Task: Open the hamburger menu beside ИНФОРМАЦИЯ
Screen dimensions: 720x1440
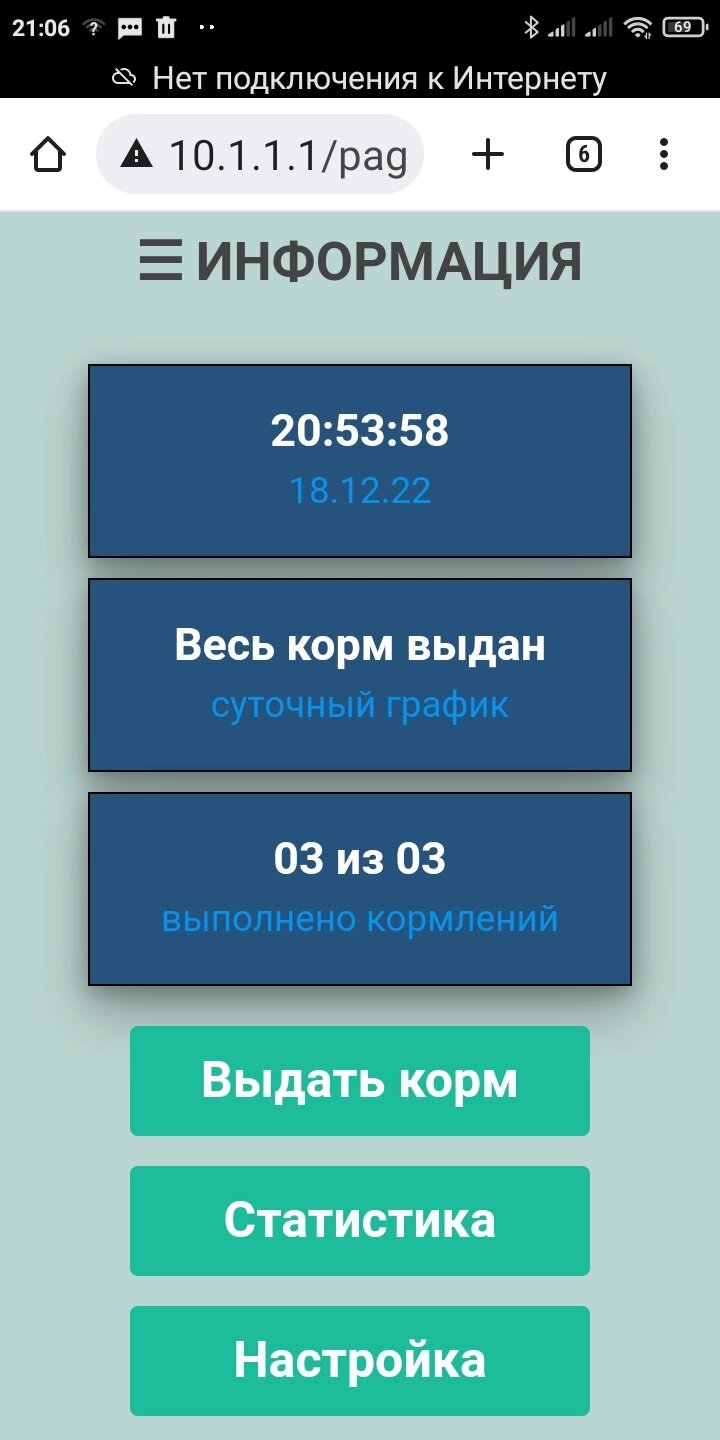Action: click(x=160, y=262)
